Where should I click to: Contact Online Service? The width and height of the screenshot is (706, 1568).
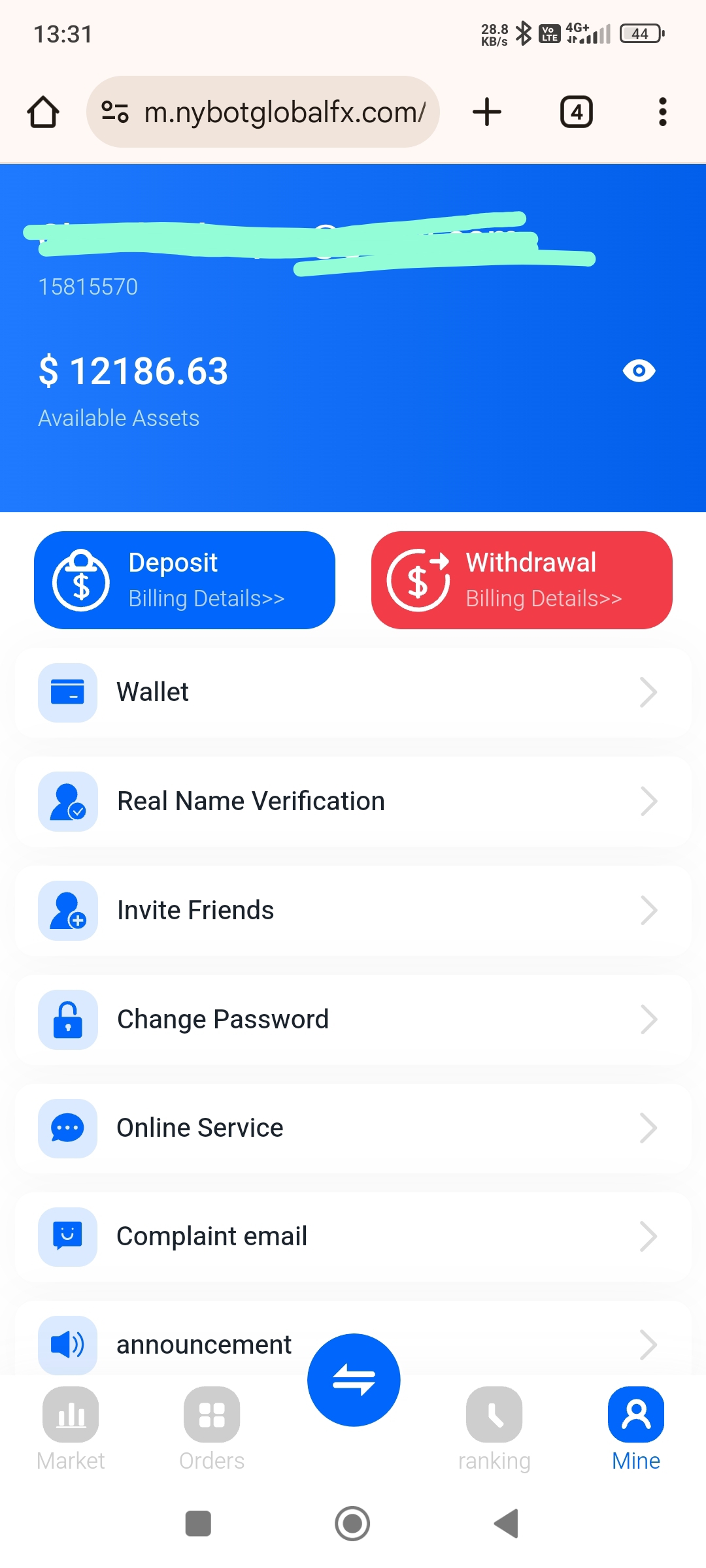point(353,1128)
